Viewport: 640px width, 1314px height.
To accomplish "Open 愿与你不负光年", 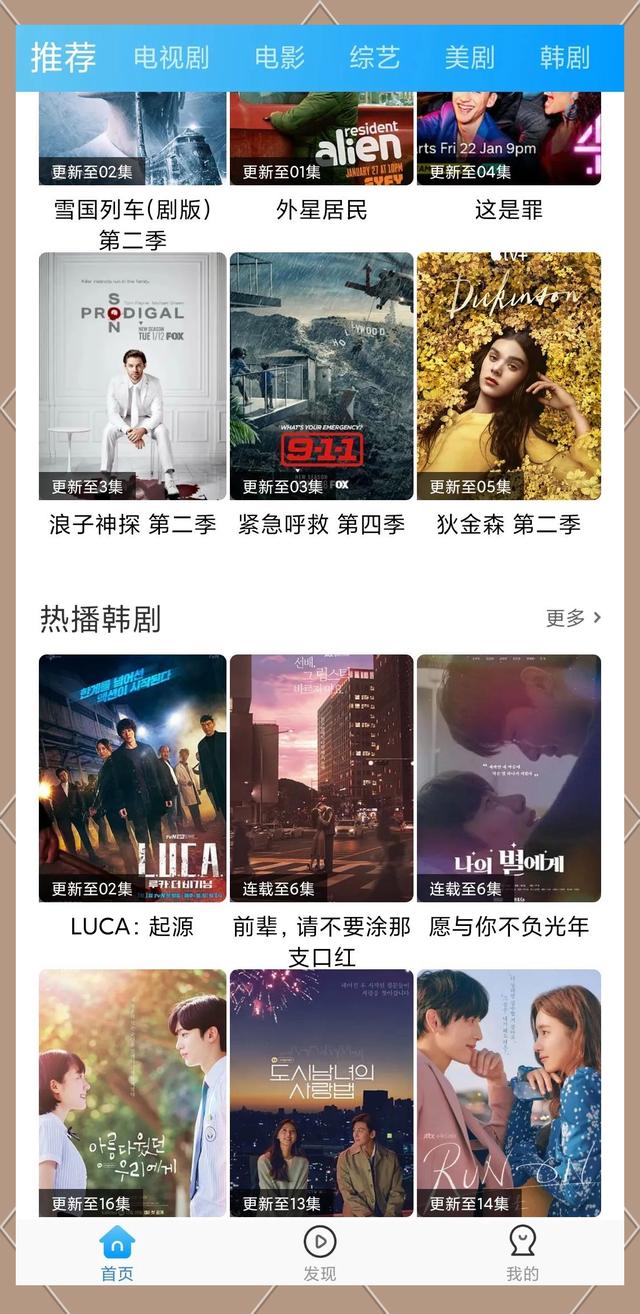I will coord(508,778).
